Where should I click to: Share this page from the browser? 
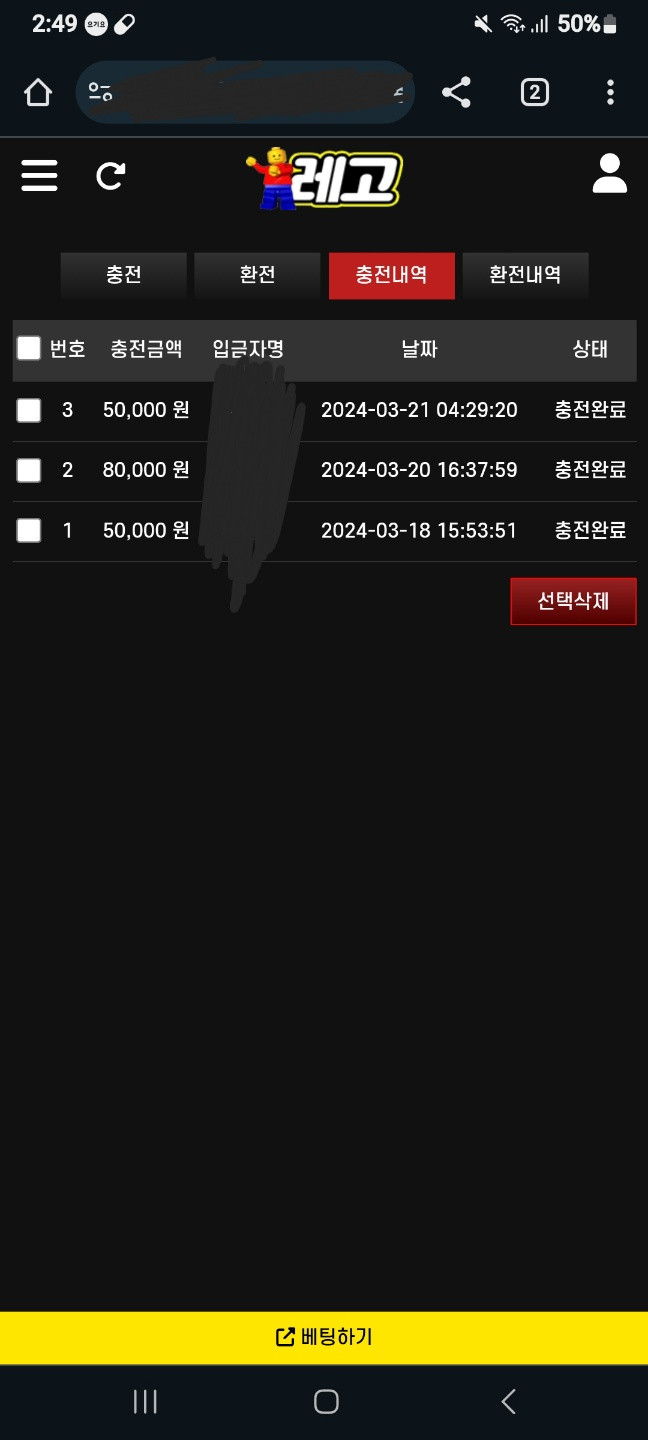pyautogui.click(x=456, y=93)
